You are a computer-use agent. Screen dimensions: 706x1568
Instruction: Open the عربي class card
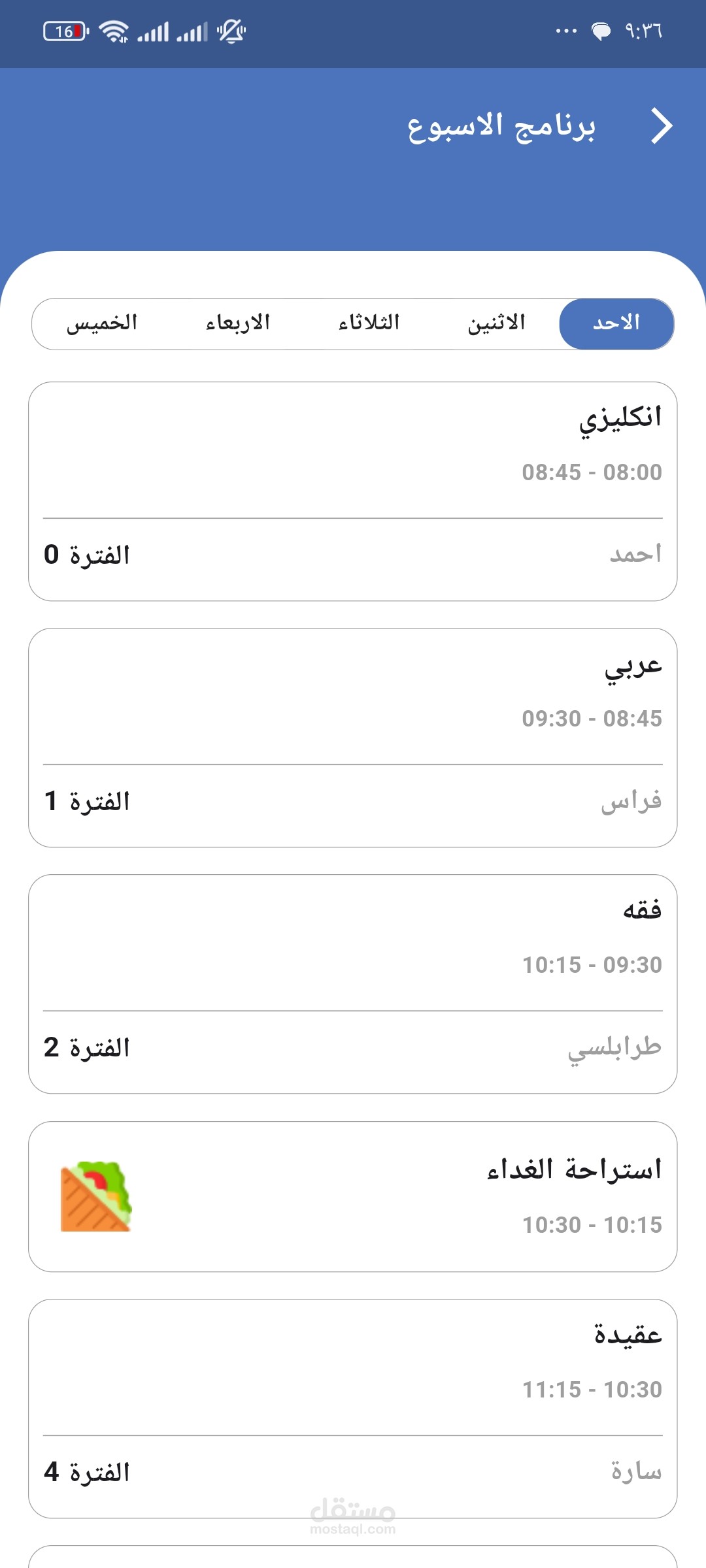click(353, 738)
